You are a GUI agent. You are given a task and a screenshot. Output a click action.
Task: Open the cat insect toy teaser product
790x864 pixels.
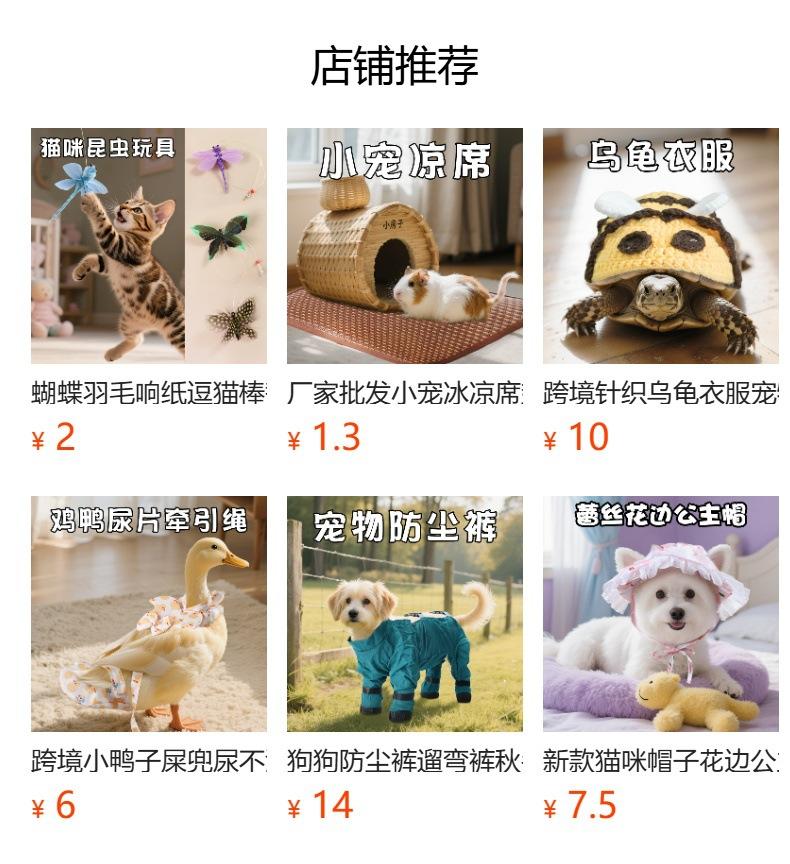[148, 246]
